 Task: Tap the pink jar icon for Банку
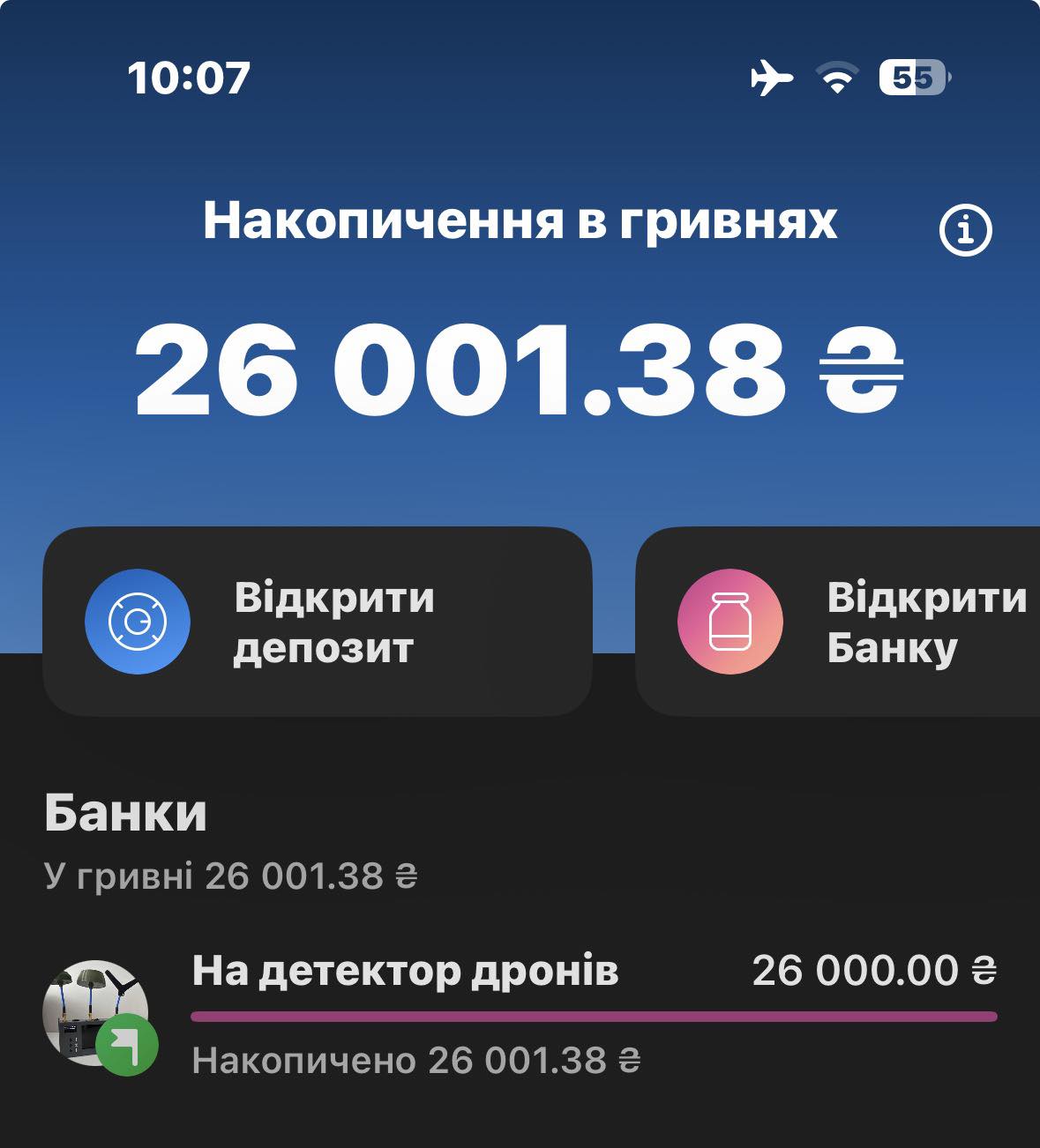pos(729,622)
